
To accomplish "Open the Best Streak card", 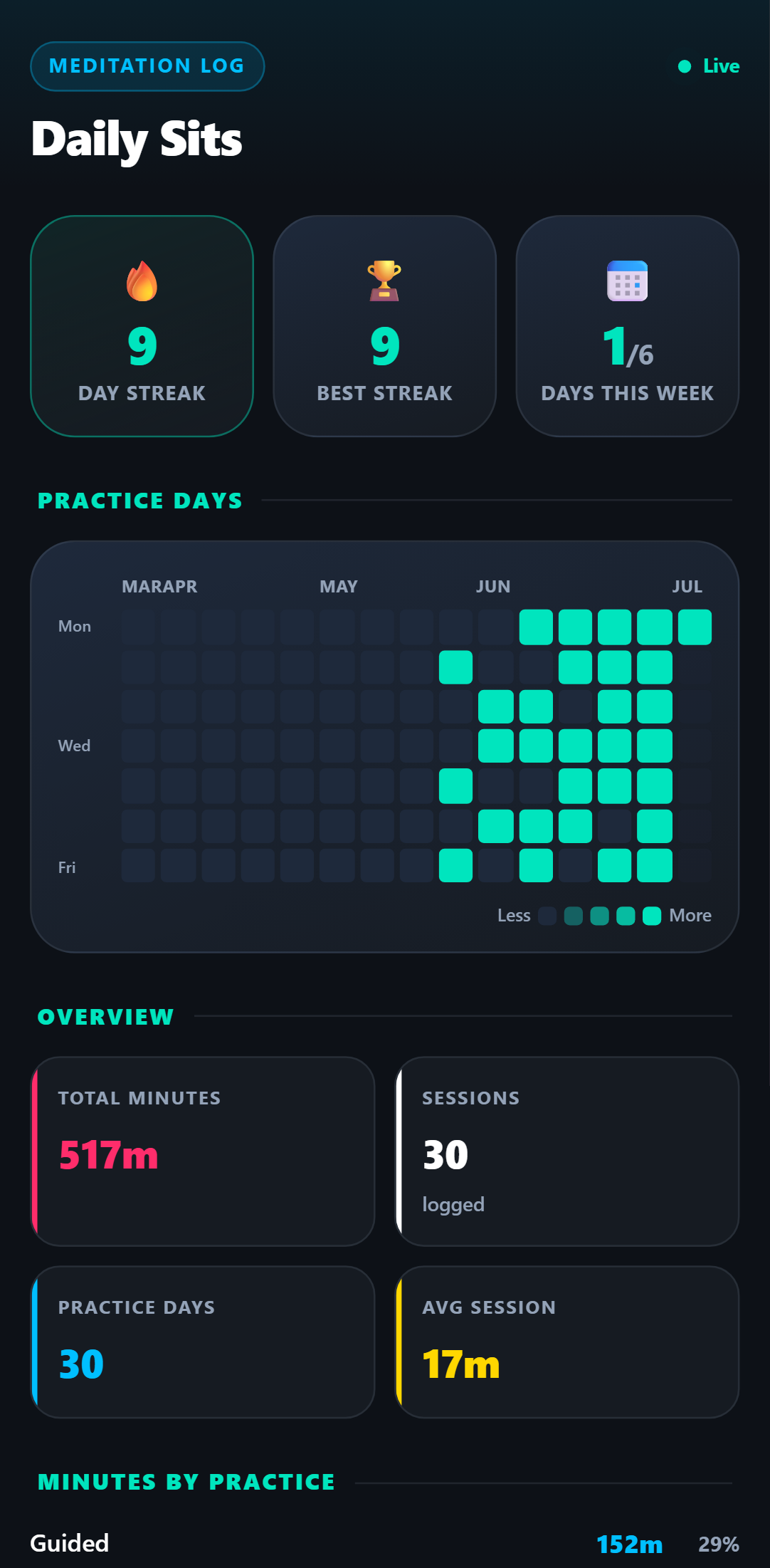I will point(384,326).
